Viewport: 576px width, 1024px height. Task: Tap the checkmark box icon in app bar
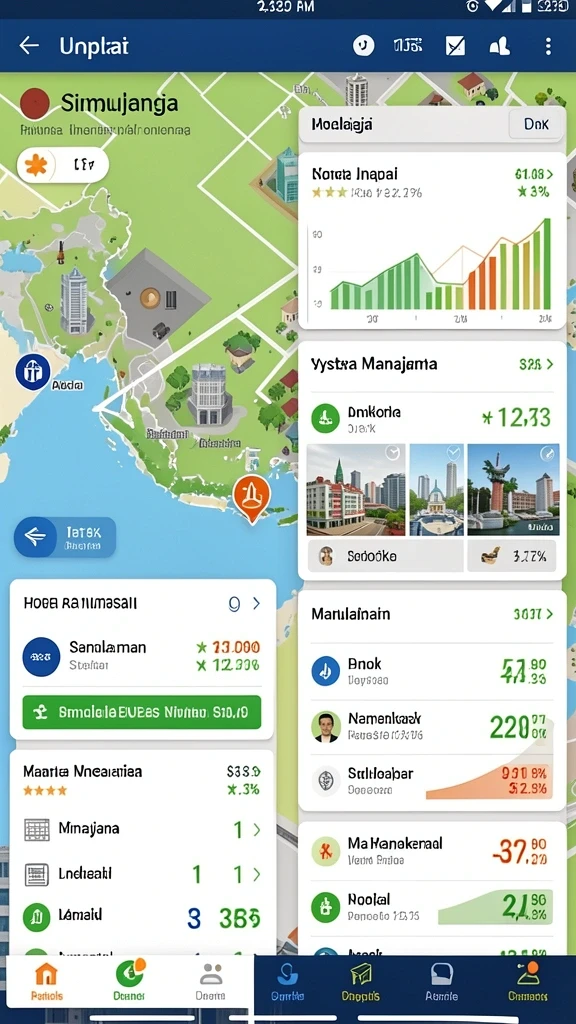point(455,46)
